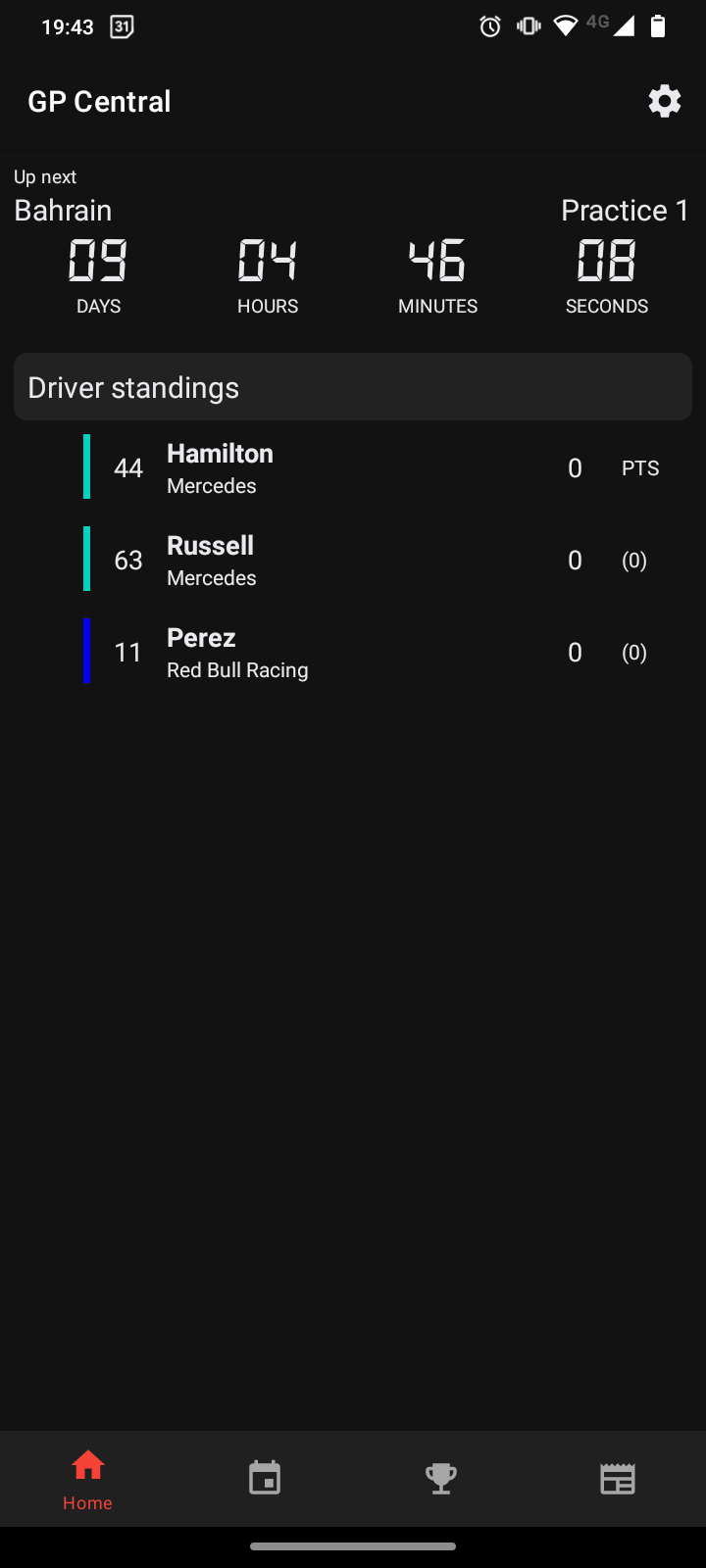
Task: Switch to the trophy standings tab
Action: coord(441,1478)
